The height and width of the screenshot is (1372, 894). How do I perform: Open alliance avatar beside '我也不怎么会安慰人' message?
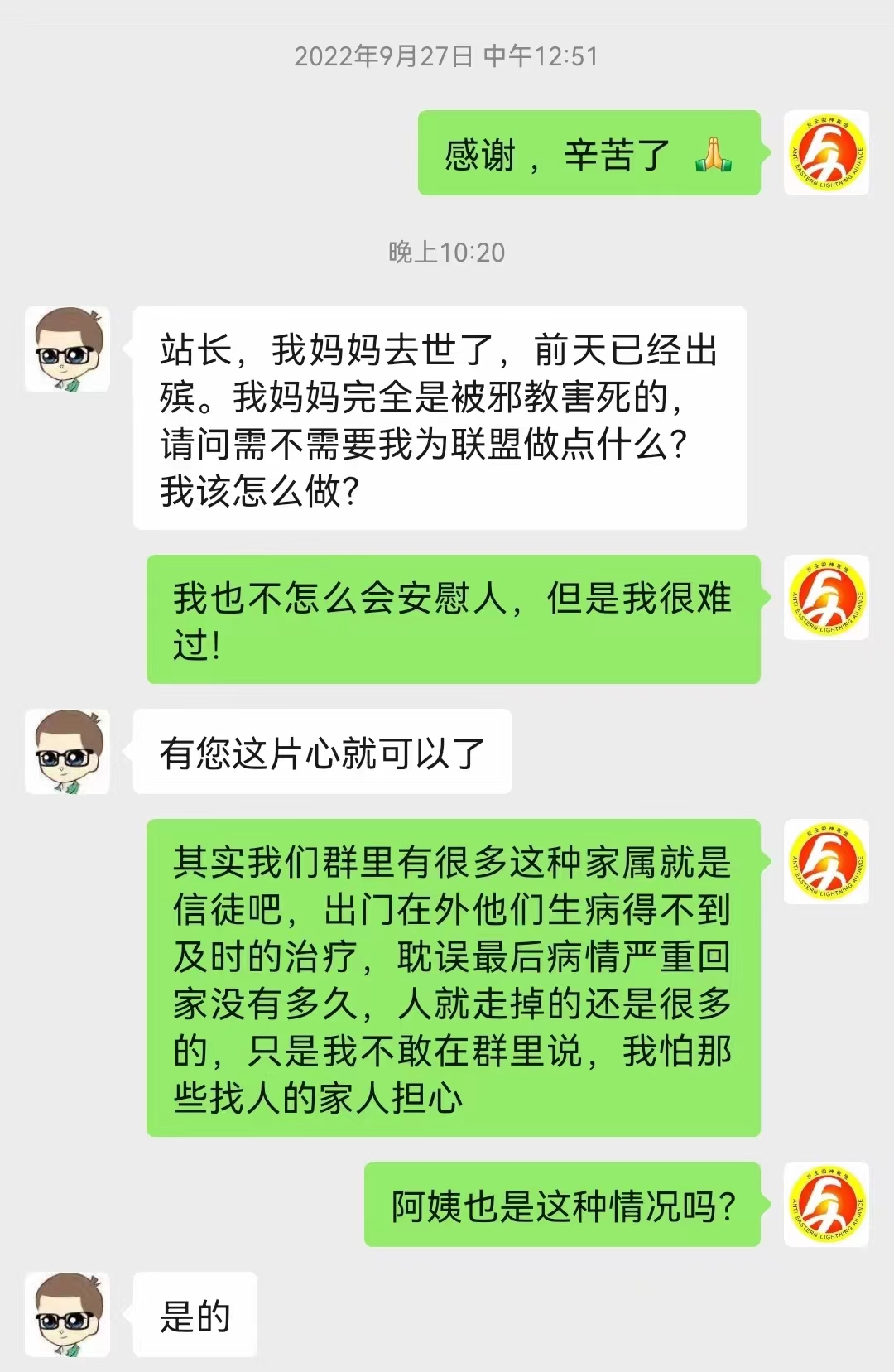pos(826,597)
